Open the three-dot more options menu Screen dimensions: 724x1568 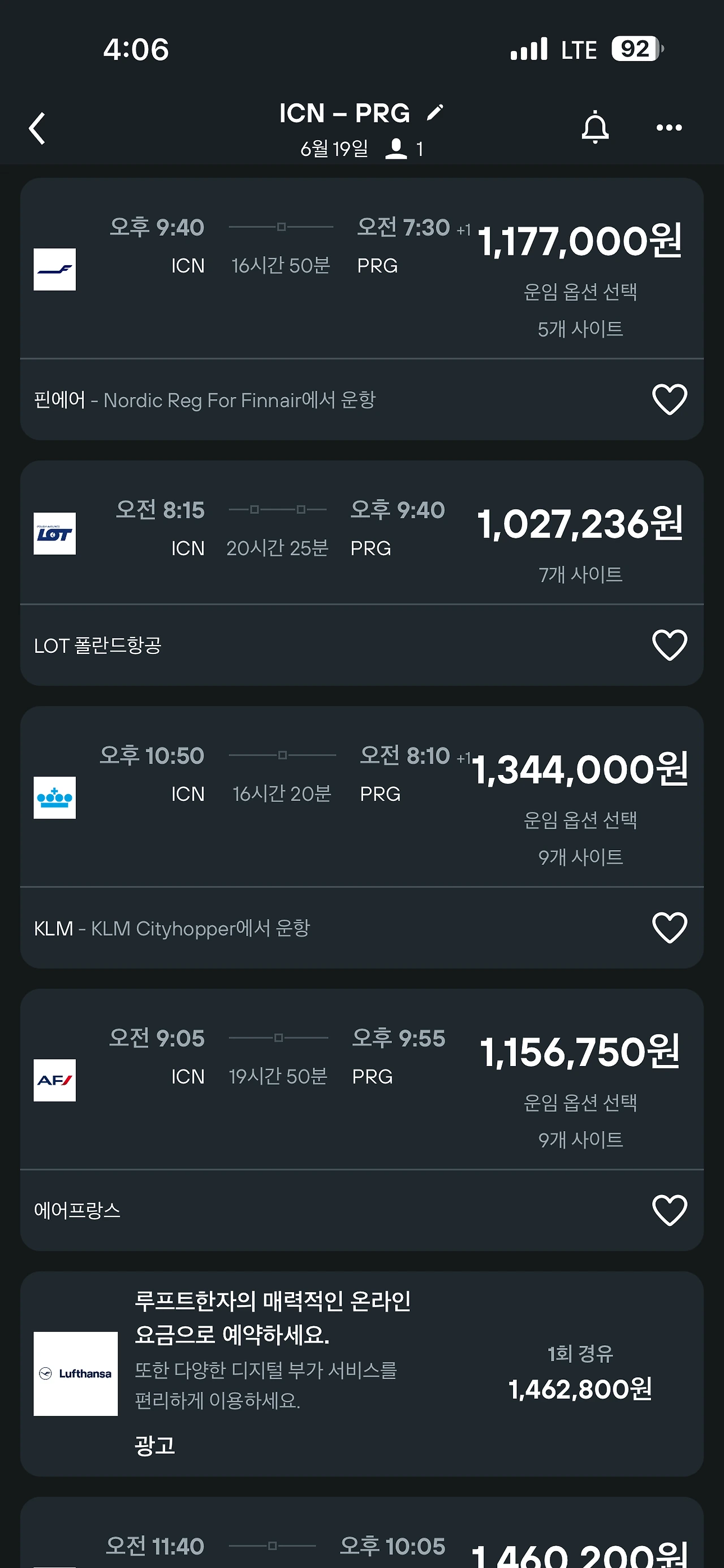pos(669,128)
